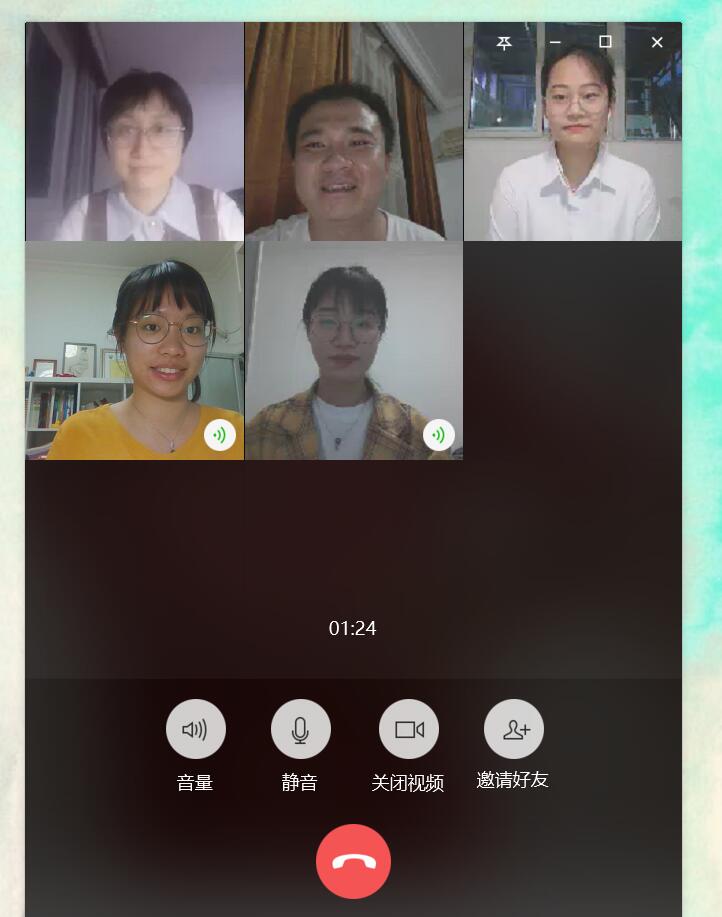722x917 pixels.
Task: Open the 音量 volume control
Action: click(x=195, y=729)
